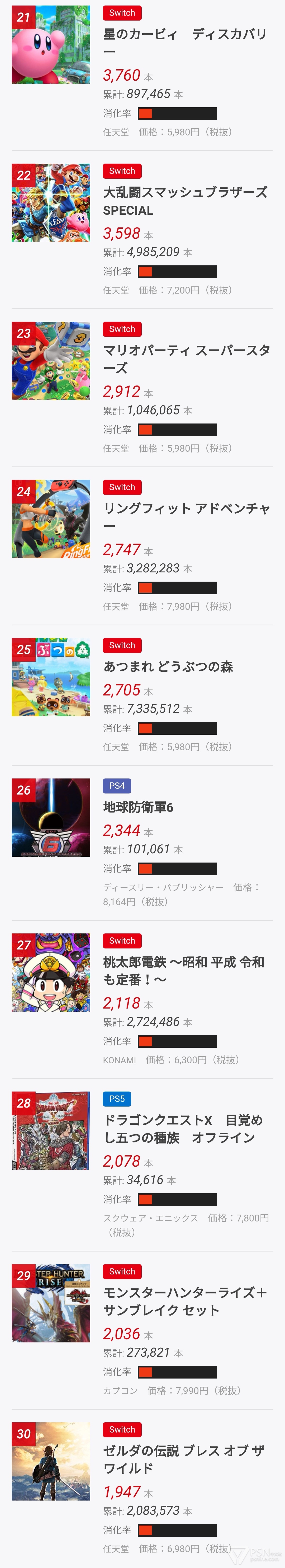Screen dimensions: 285x1568
Task: Select あつまれ どうぶつの森 entry
Action: 168,666
